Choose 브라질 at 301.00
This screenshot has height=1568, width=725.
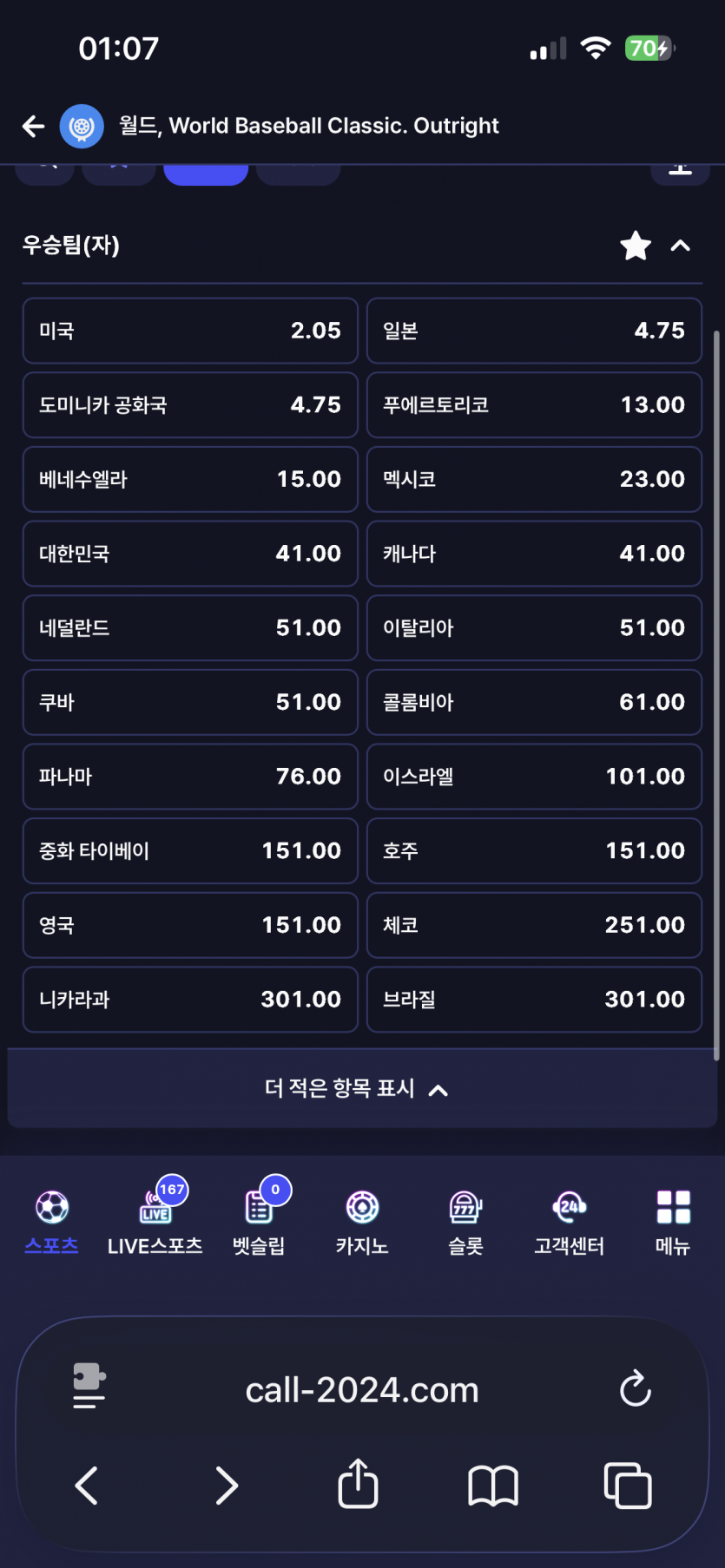[x=534, y=1000]
